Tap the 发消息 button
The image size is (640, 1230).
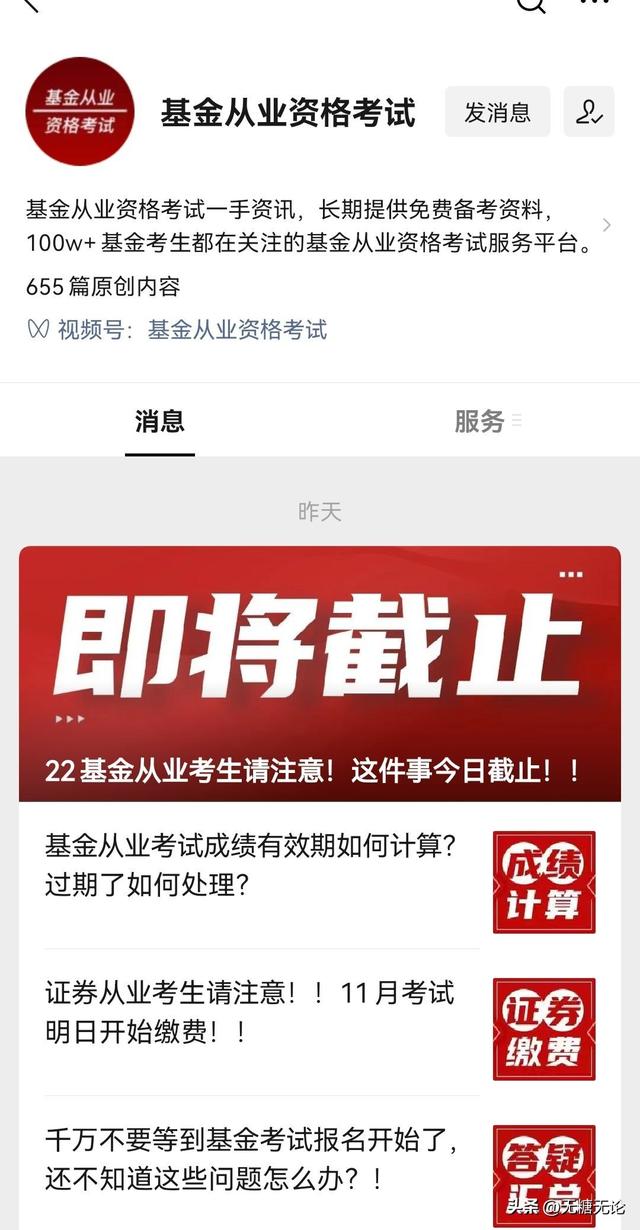tap(497, 112)
